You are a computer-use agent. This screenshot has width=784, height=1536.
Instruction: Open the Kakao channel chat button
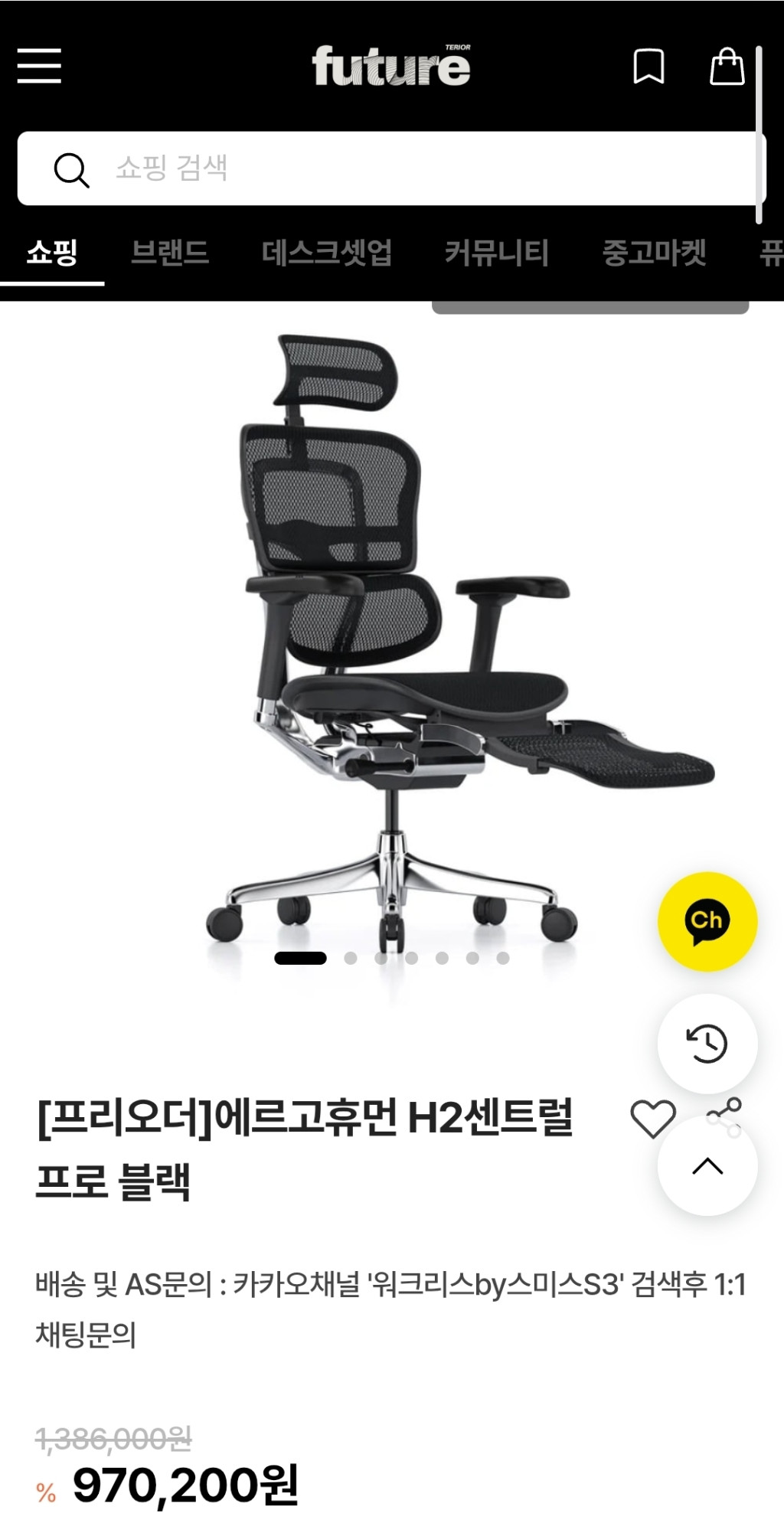point(707,921)
